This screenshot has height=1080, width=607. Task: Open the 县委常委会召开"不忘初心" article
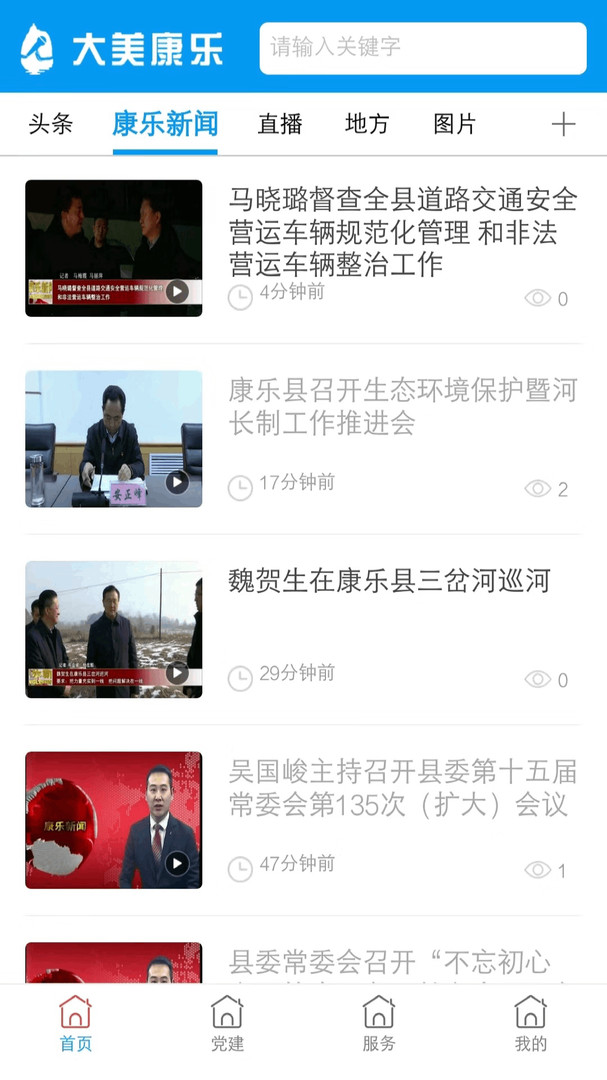390,963
